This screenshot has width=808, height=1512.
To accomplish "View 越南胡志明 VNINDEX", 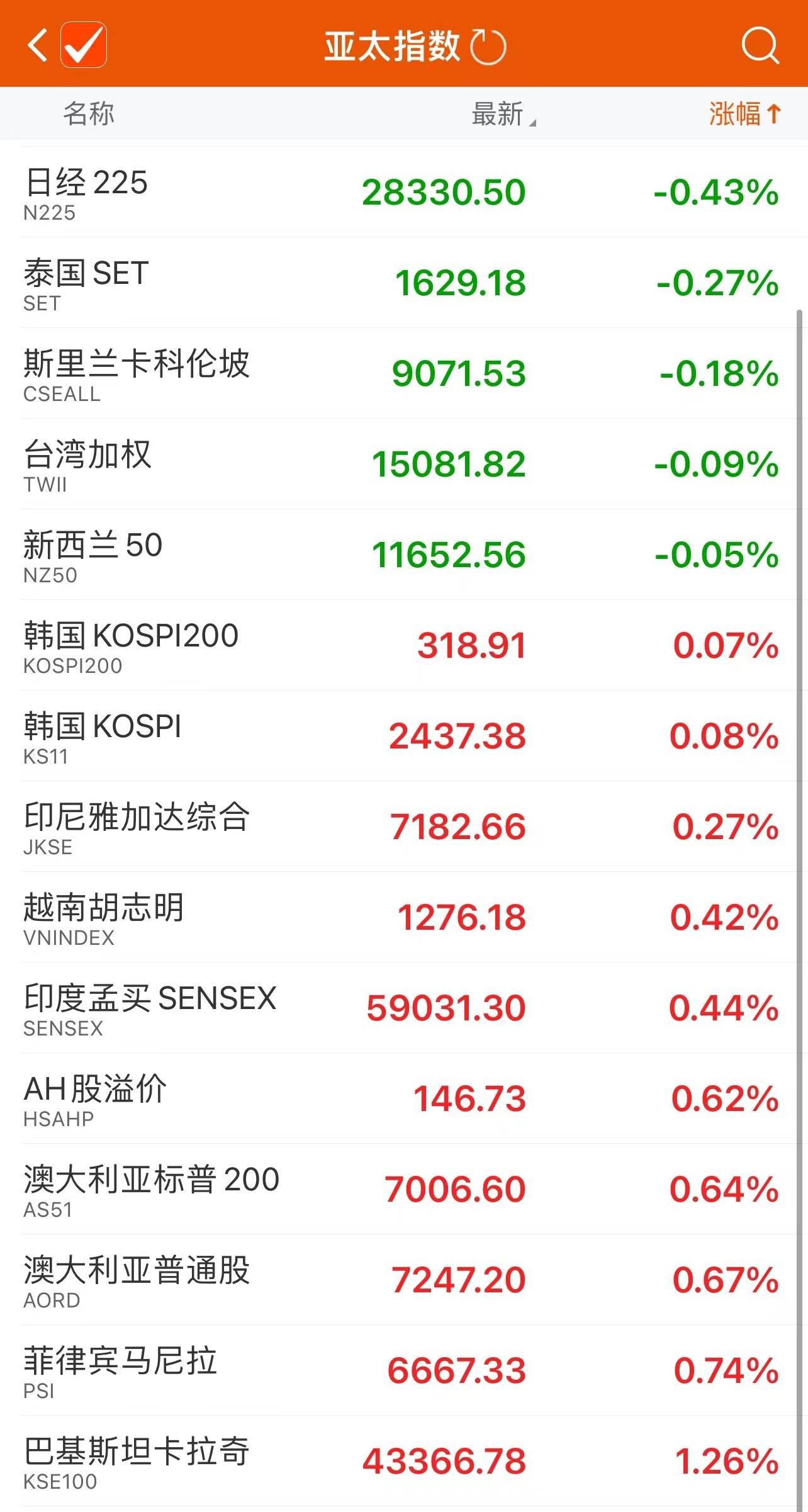I will click(x=404, y=917).
